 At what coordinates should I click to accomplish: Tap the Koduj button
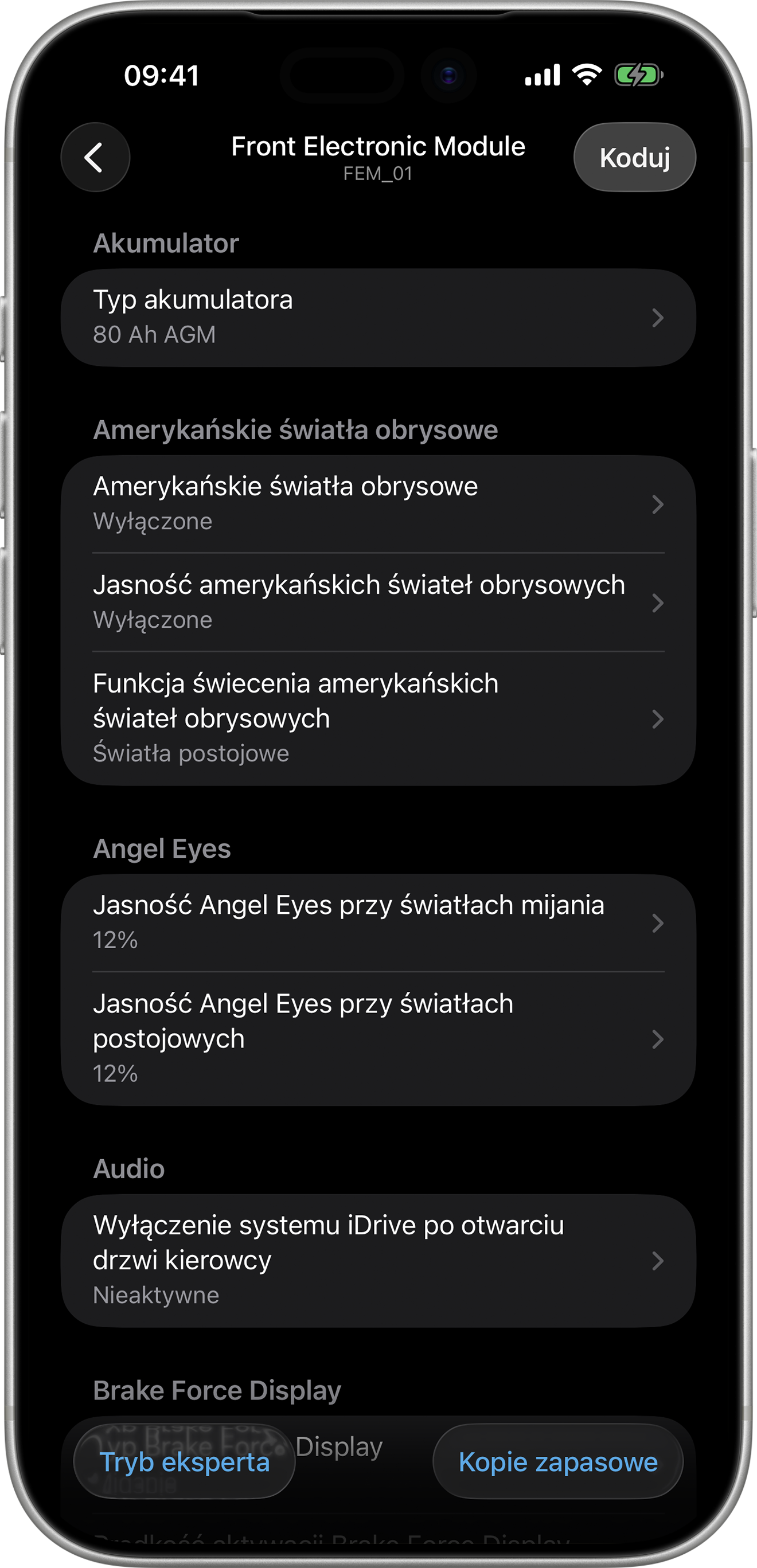click(634, 158)
